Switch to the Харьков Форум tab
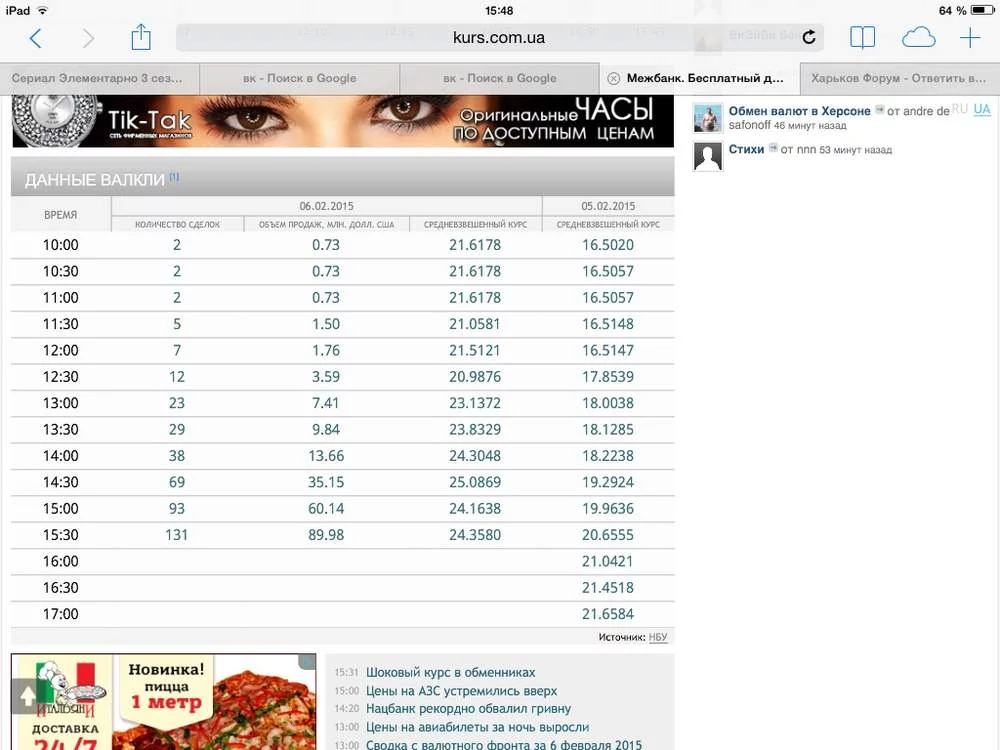 898,78
